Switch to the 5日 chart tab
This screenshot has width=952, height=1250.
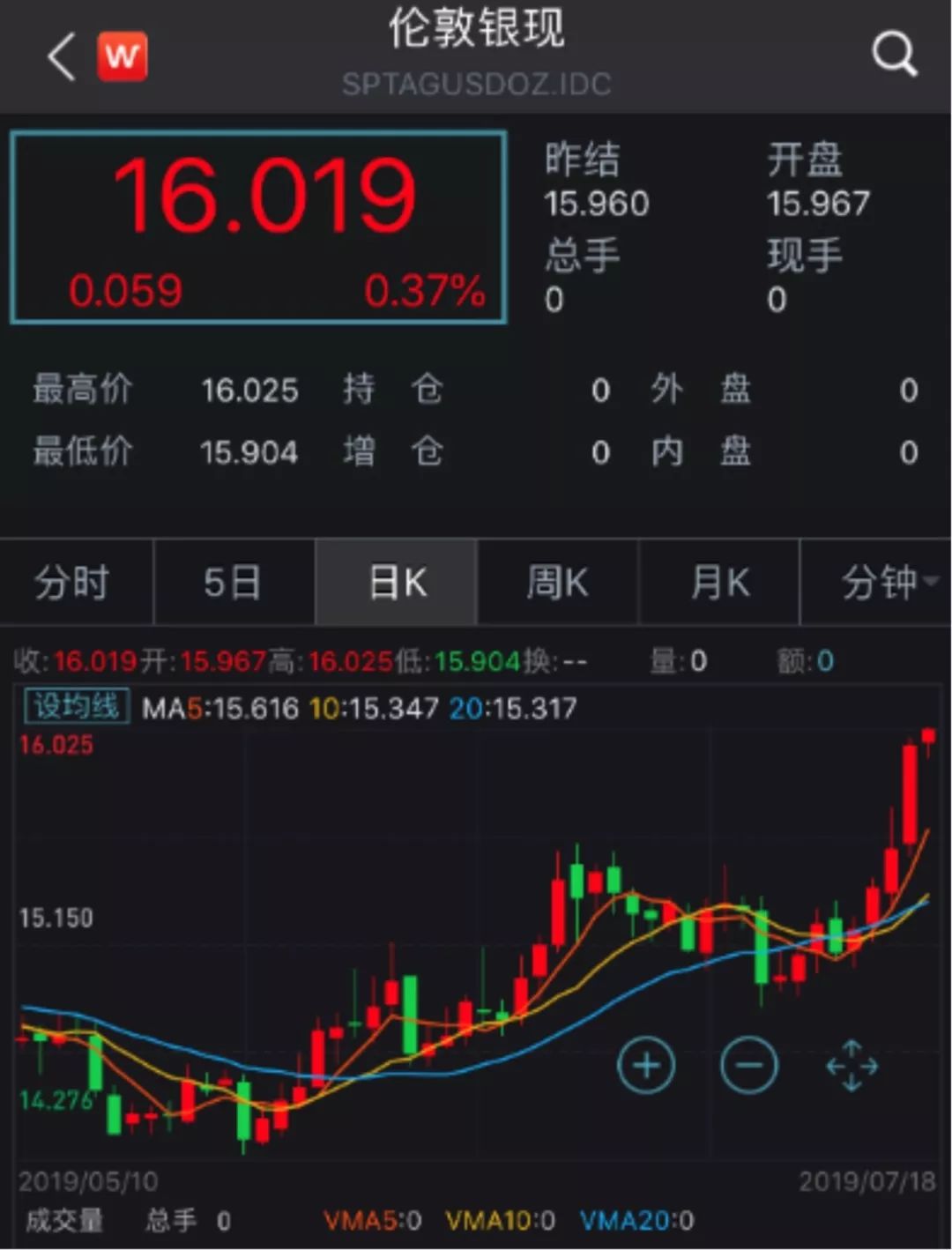(x=234, y=583)
